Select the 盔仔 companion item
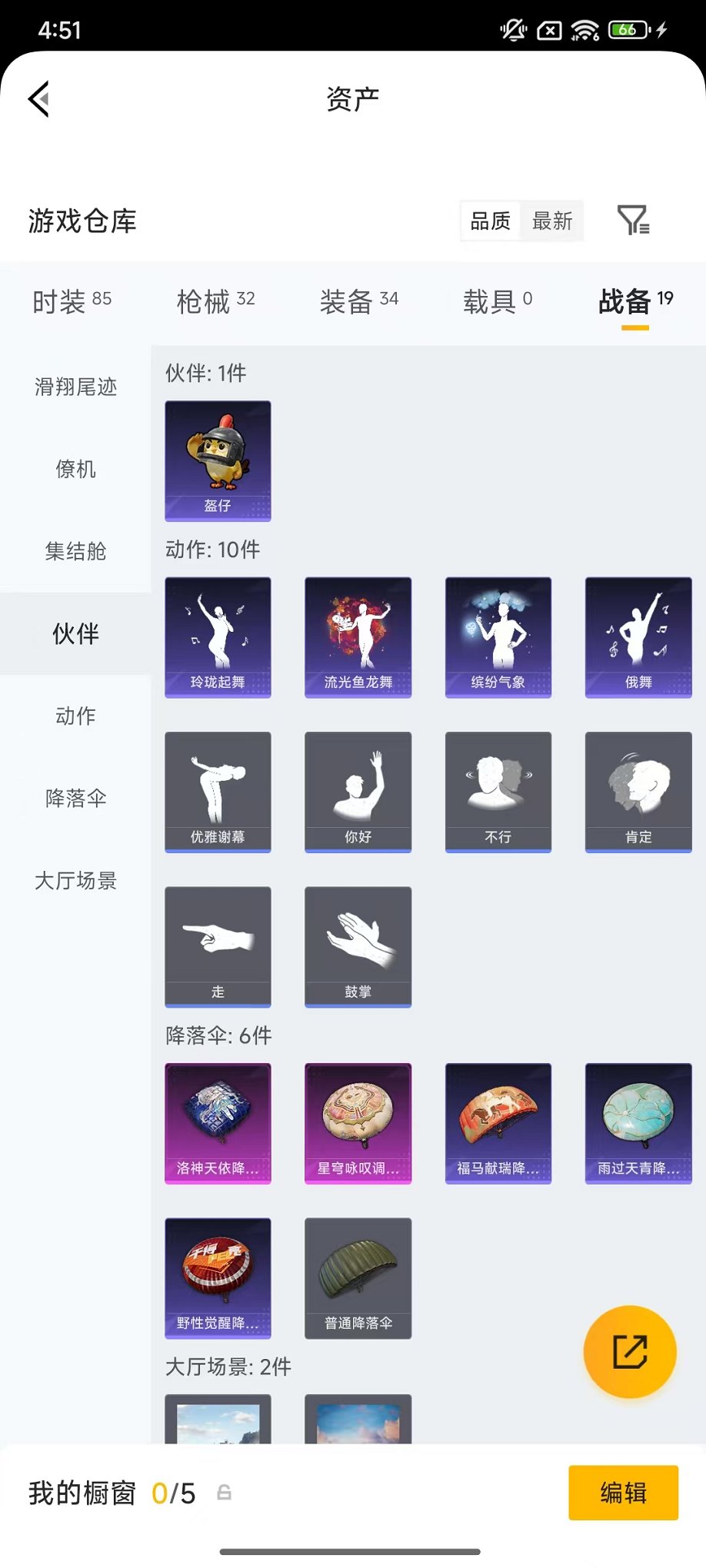The width and height of the screenshot is (706, 1568). coord(218,461)
